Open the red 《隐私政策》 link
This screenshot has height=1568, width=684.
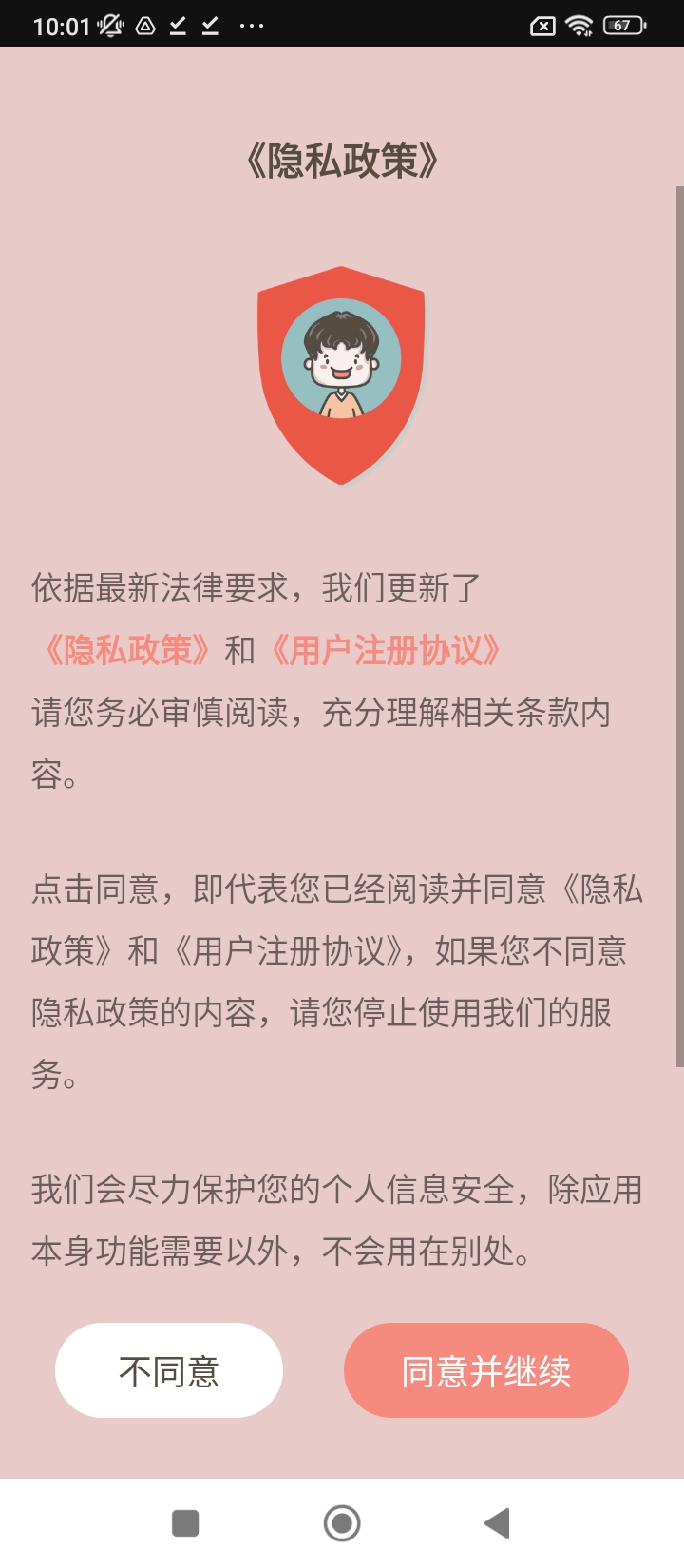126,651
